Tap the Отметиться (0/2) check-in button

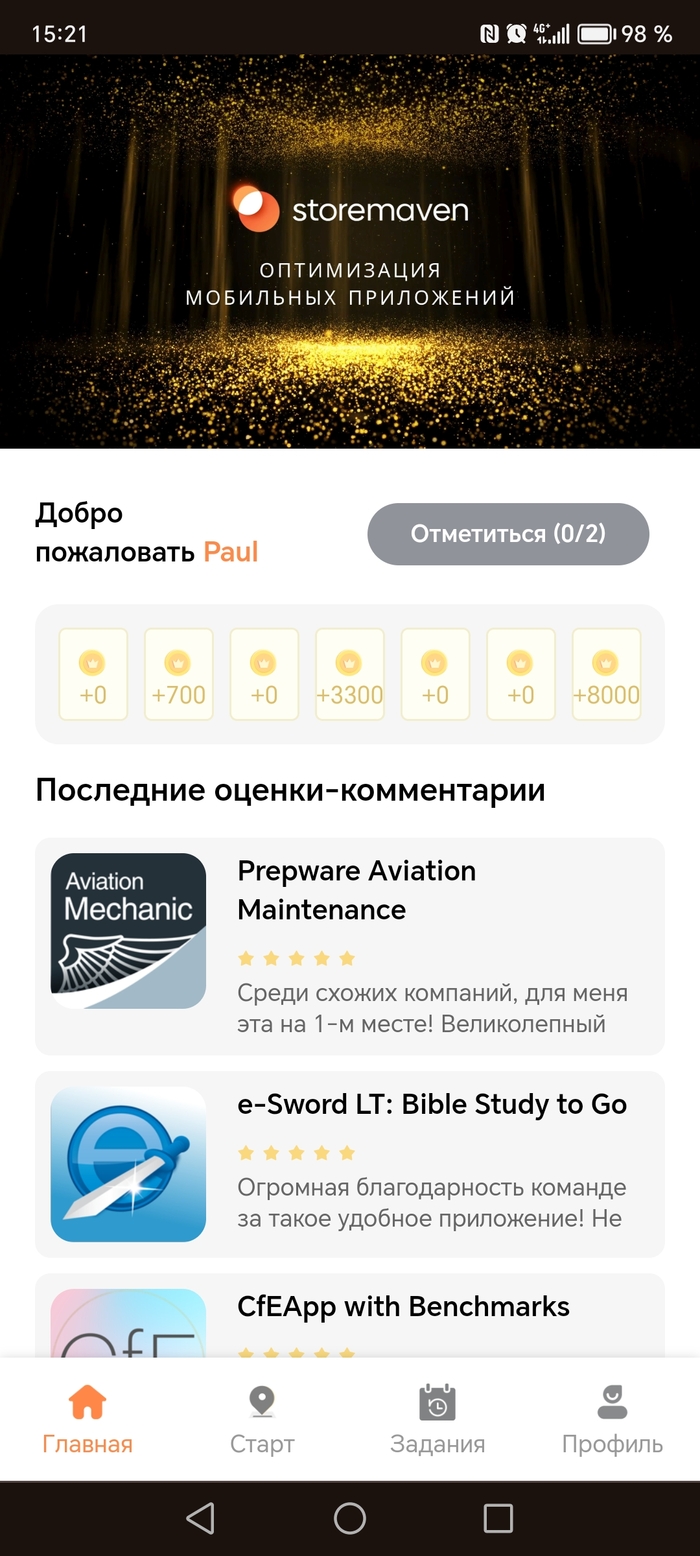click(508, 534)
